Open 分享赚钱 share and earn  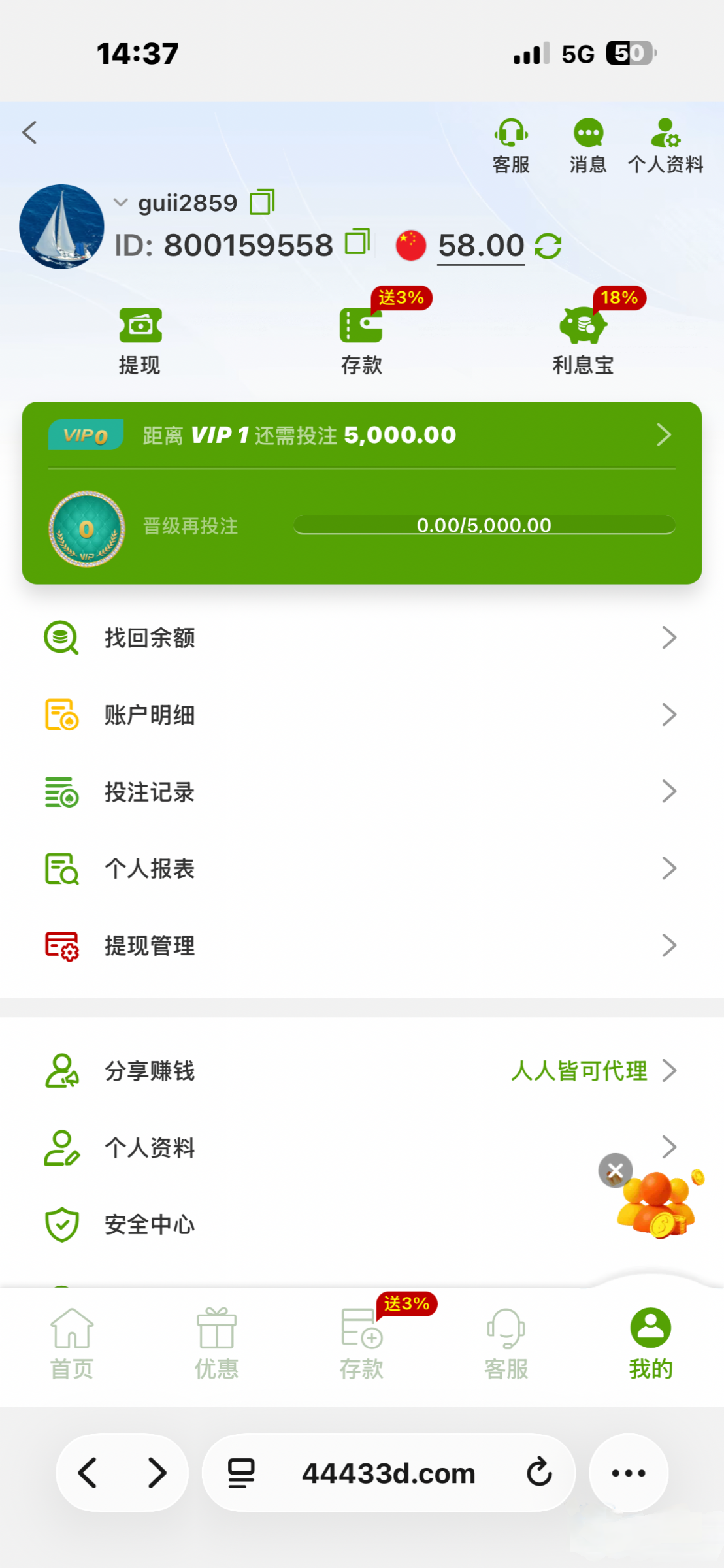click(x=361, y=1071)
